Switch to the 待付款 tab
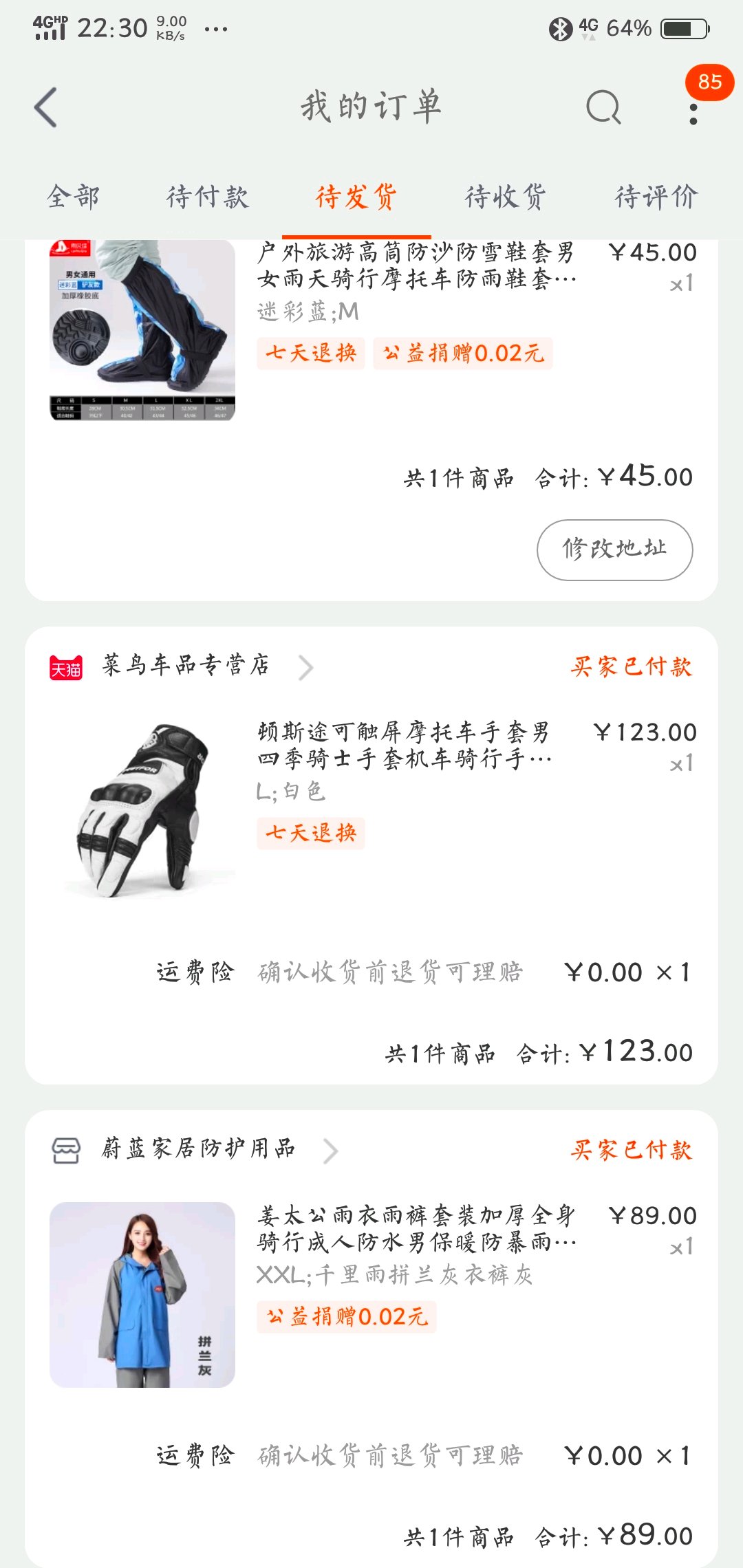This screenshot has height=1568, width=743. pos(207,197)
